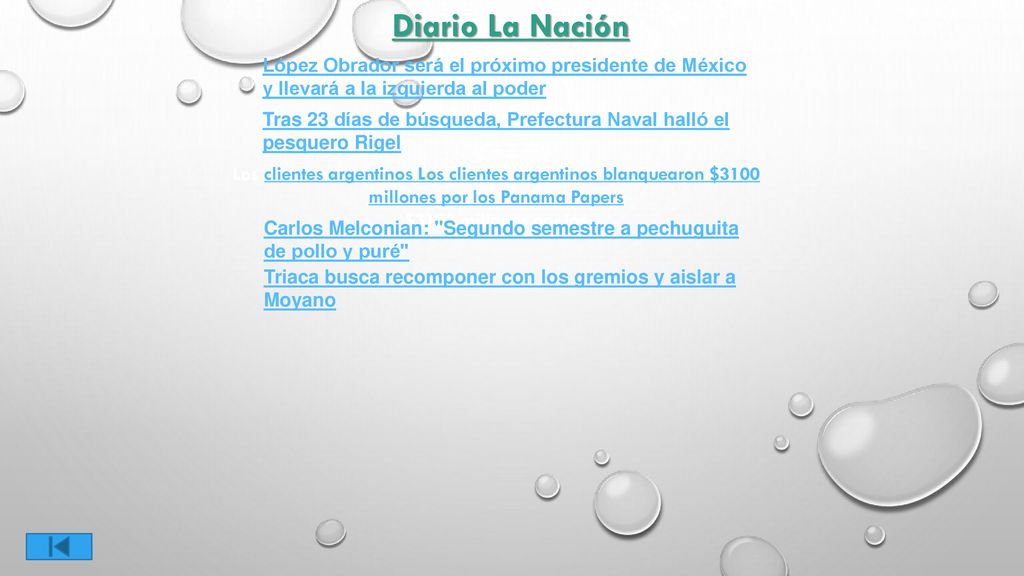This screenshot has width=1024, height=576.
Task: Tap the blue go-to-start arrow button
Action: pyautogui.click(x=59, y=546)
